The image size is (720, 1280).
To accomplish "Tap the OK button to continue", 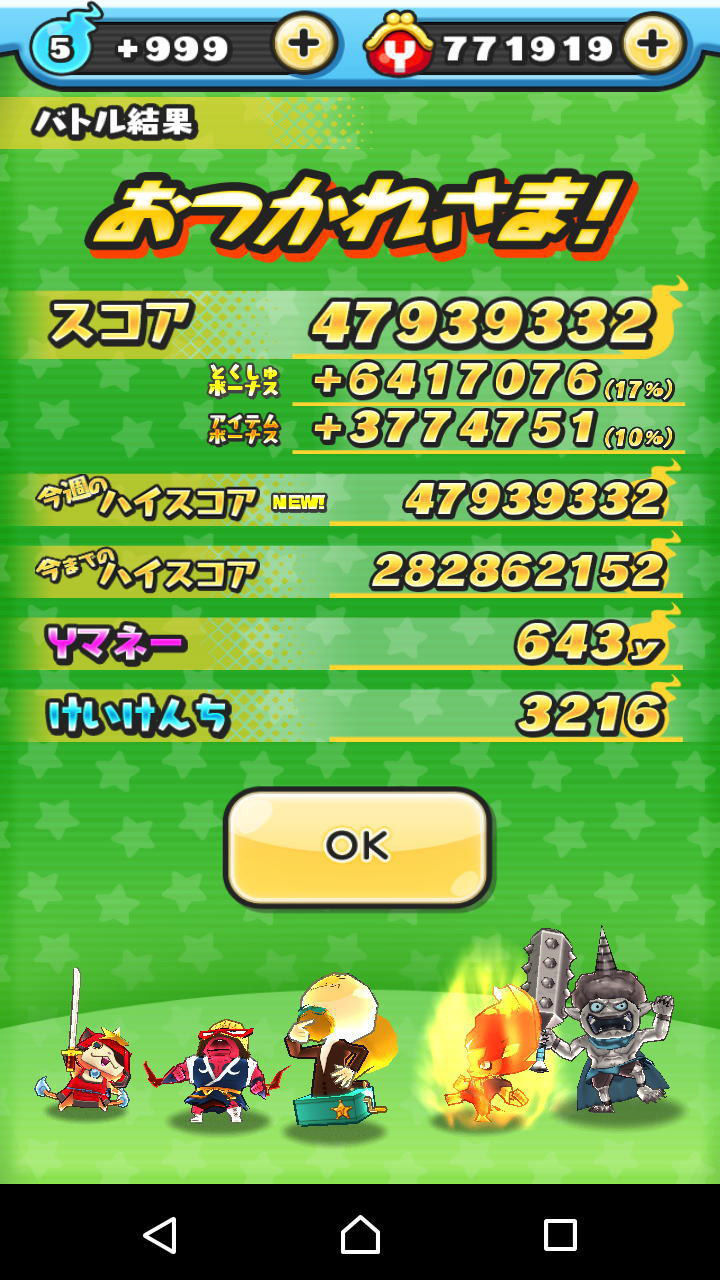I will [357, 847].
